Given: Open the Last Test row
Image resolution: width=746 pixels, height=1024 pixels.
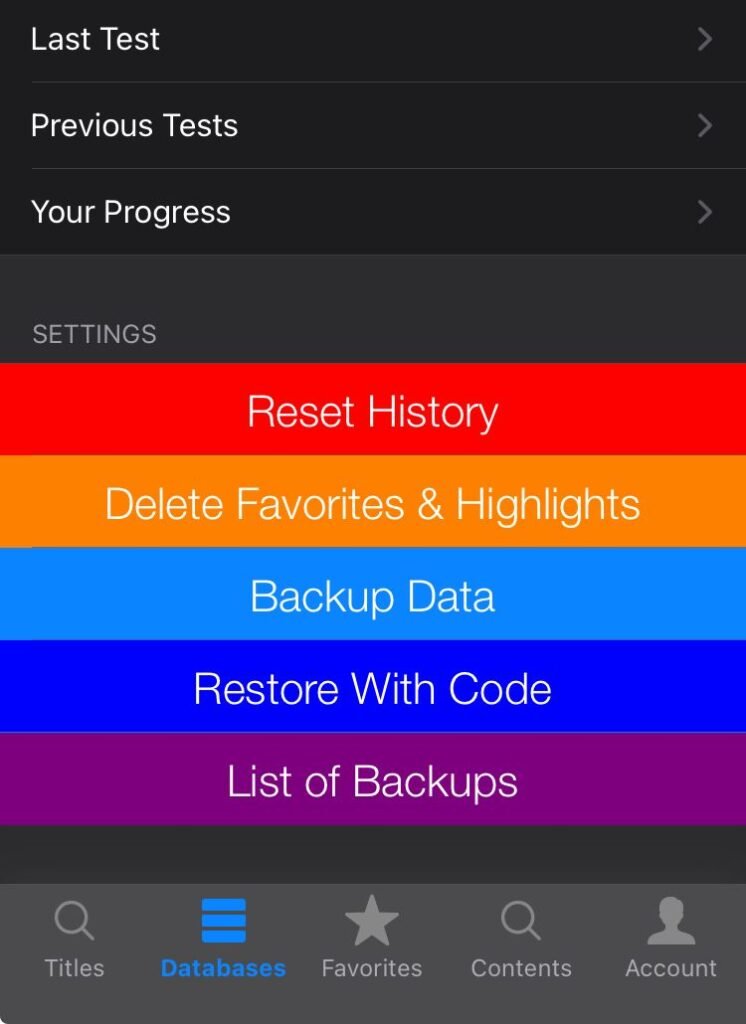Looking at the screenshot, I should [300, 39].
